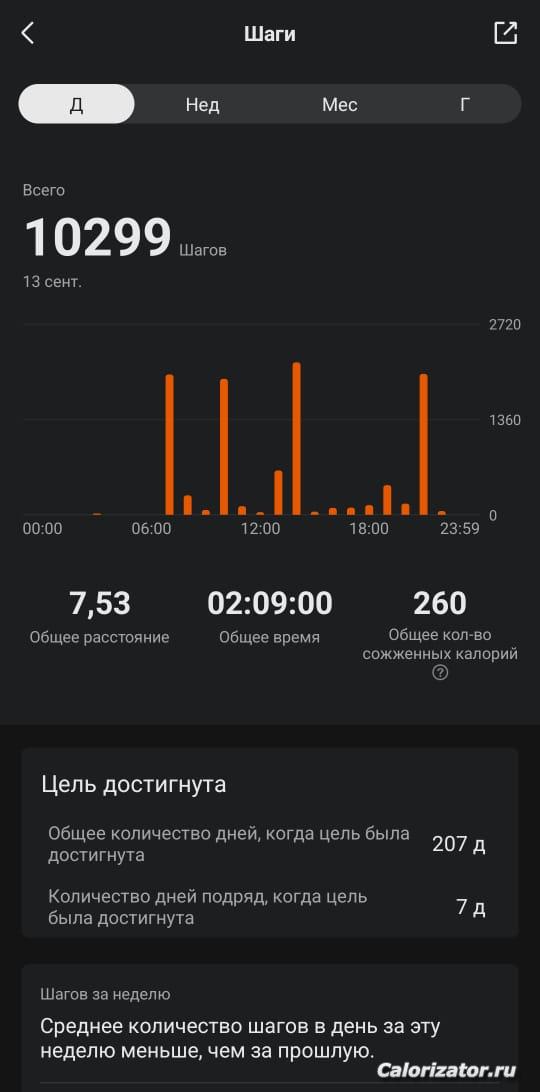Switch to the Мес monthly view
540x1092 pixels.
click(x=339, y=104)
